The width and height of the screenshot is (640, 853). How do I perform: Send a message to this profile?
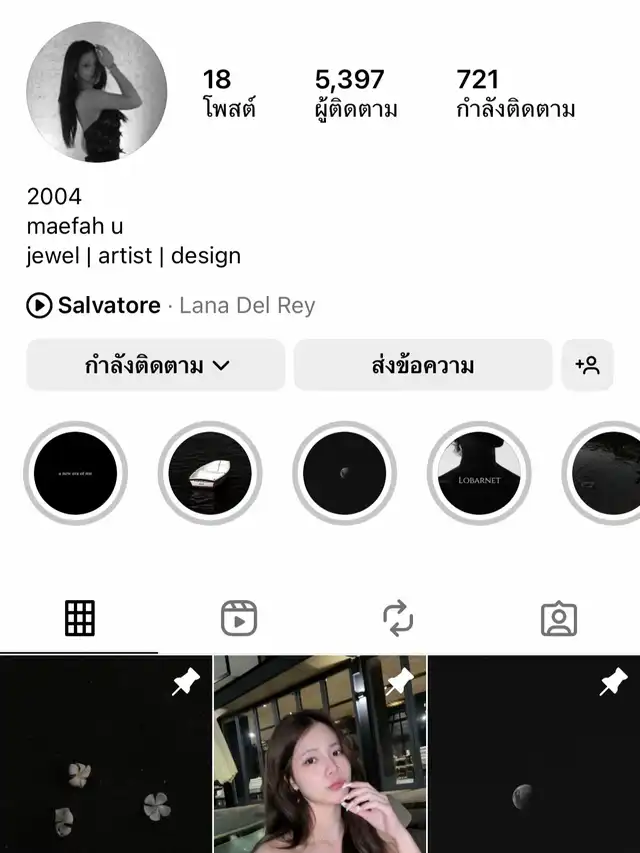pyautogui.click(x=422, y=365)
